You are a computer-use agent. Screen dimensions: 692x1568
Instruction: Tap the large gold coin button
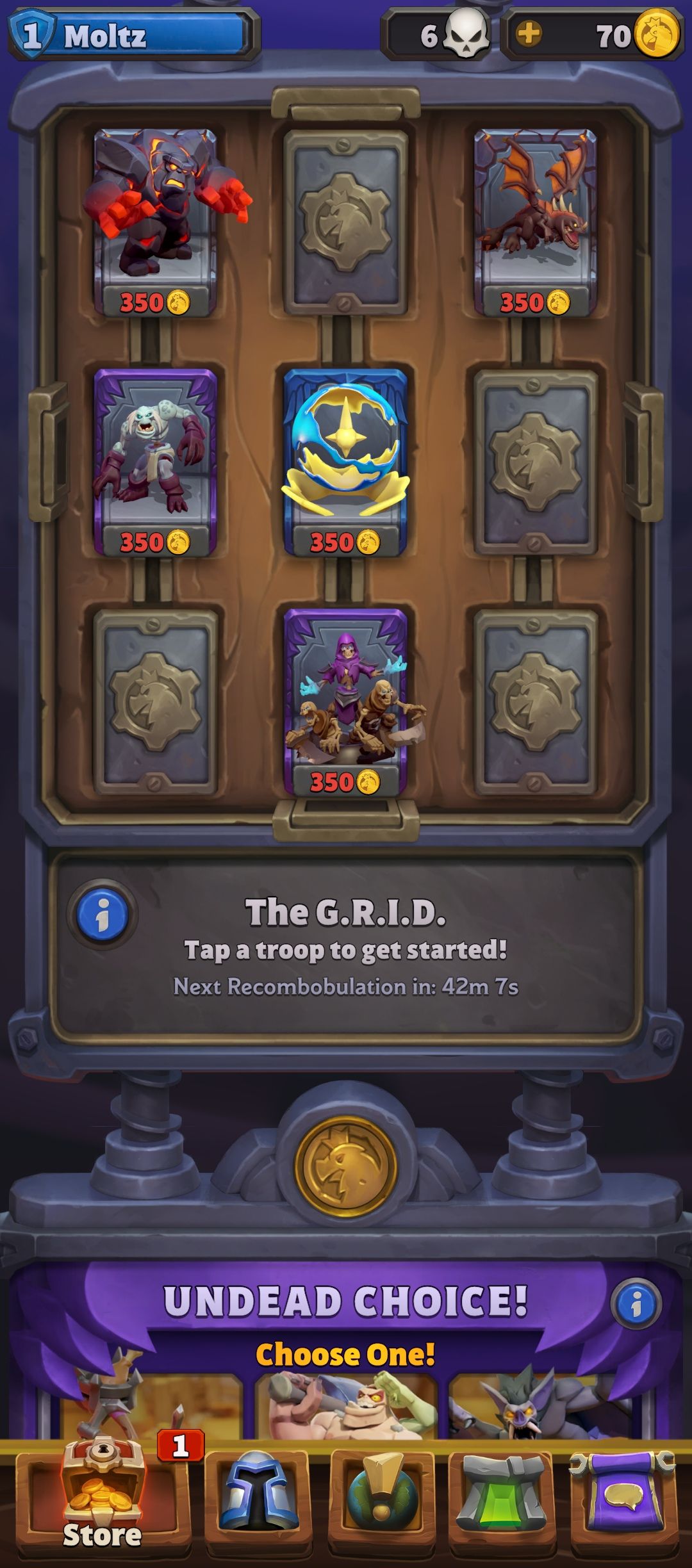tap(346, 1167)
